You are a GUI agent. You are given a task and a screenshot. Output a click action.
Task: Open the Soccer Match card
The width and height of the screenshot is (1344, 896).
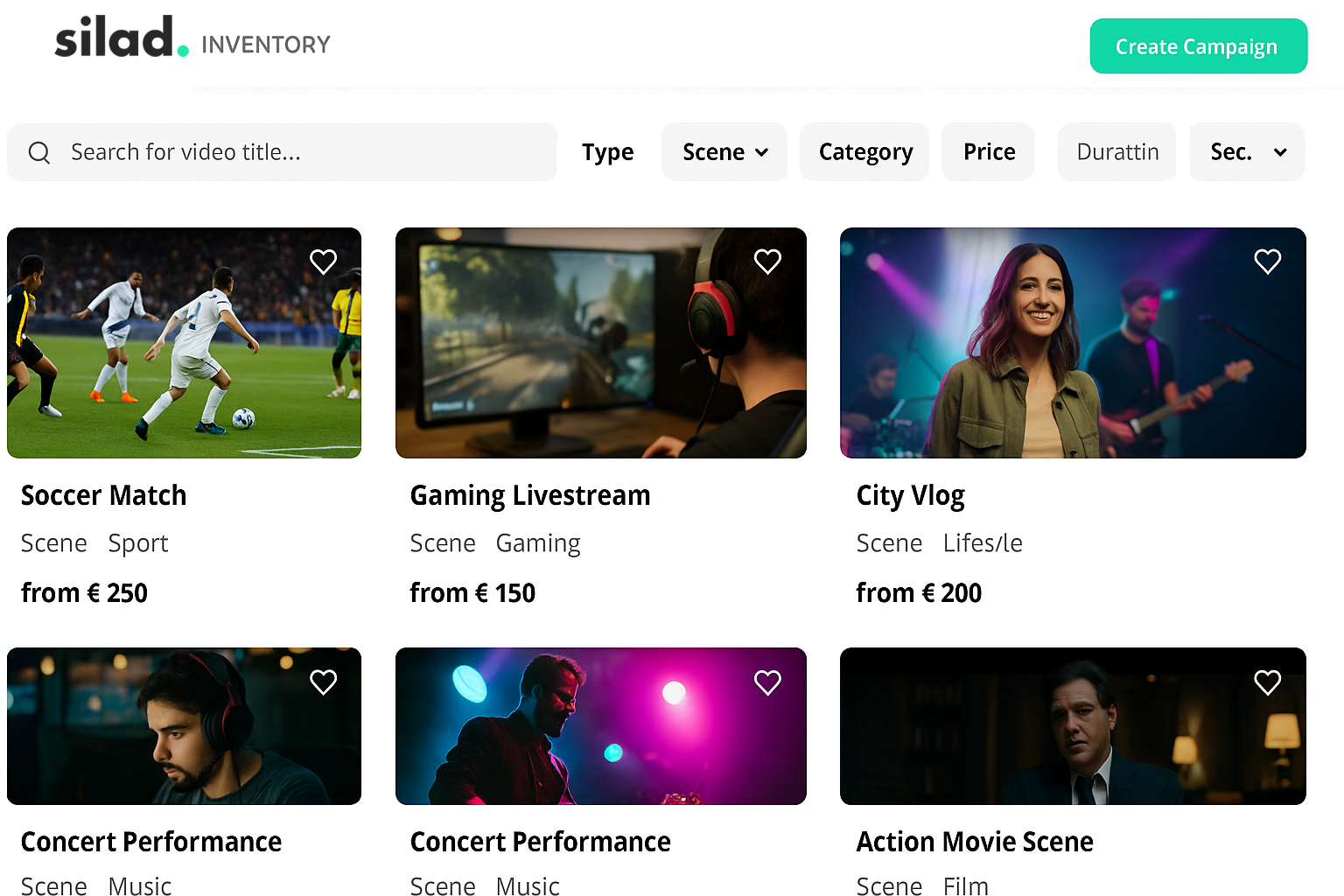(x=184, y=343)
